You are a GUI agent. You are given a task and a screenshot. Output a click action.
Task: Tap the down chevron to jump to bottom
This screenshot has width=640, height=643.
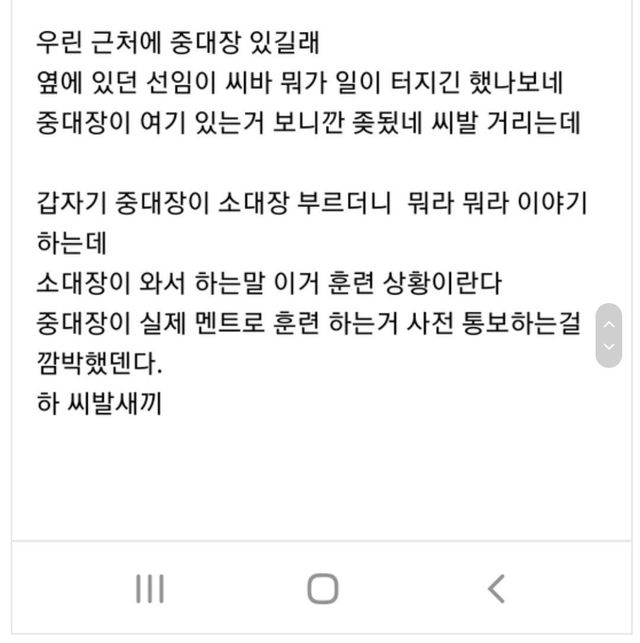609,347
